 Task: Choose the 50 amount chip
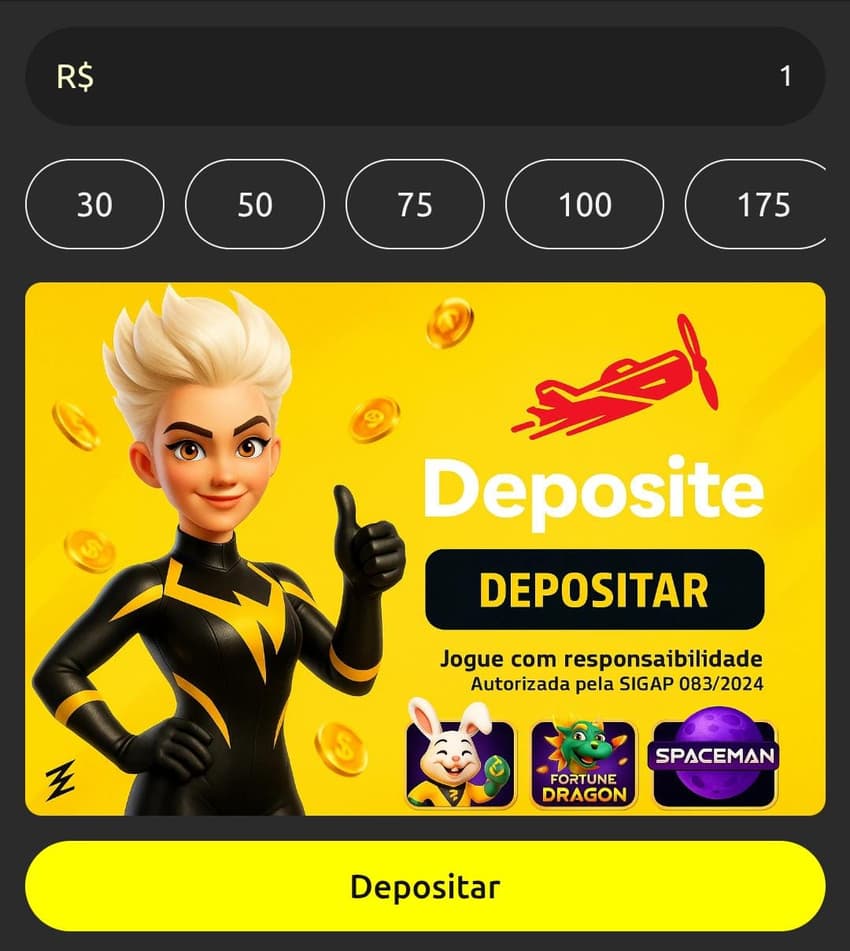click(255, 204)
